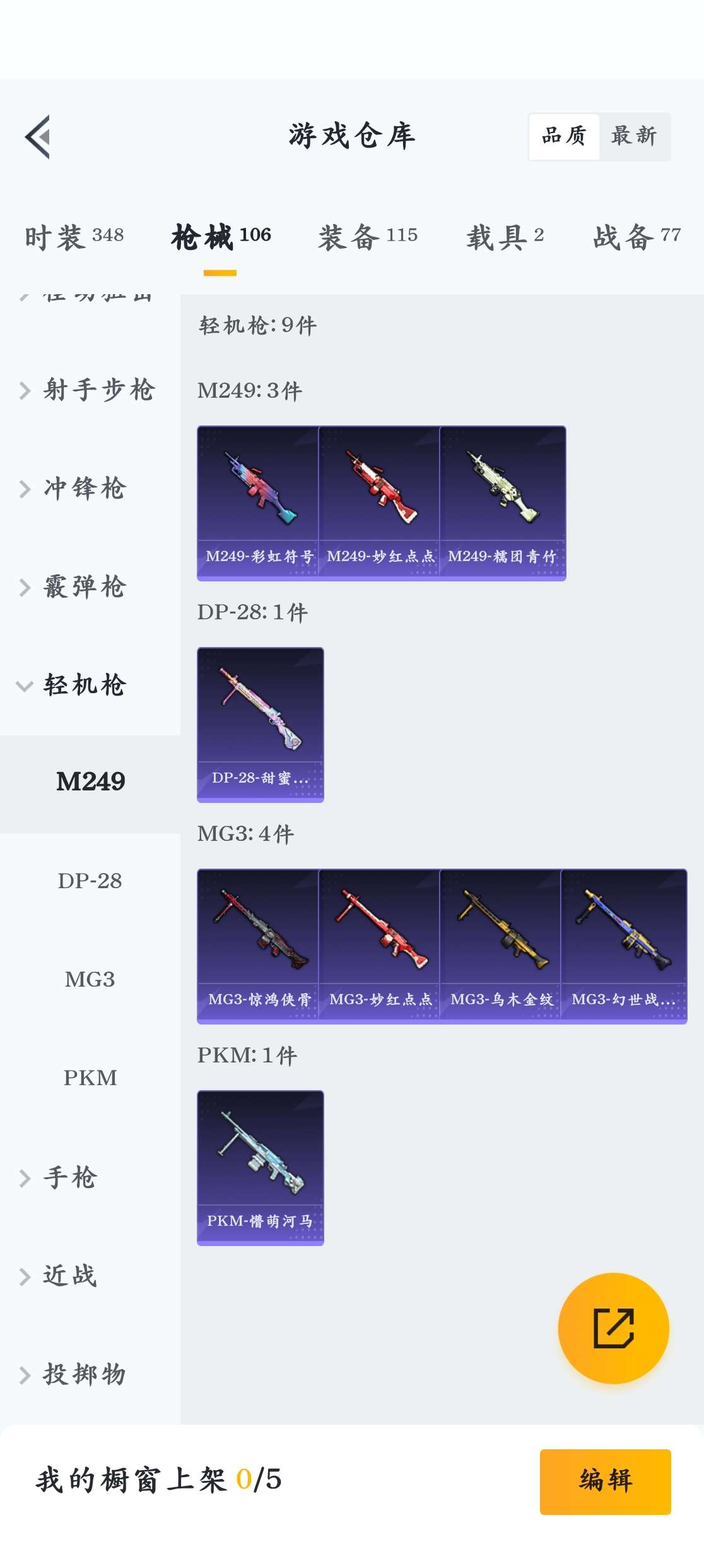
Task: Tap the orange floating share button
Action: 613,1328
